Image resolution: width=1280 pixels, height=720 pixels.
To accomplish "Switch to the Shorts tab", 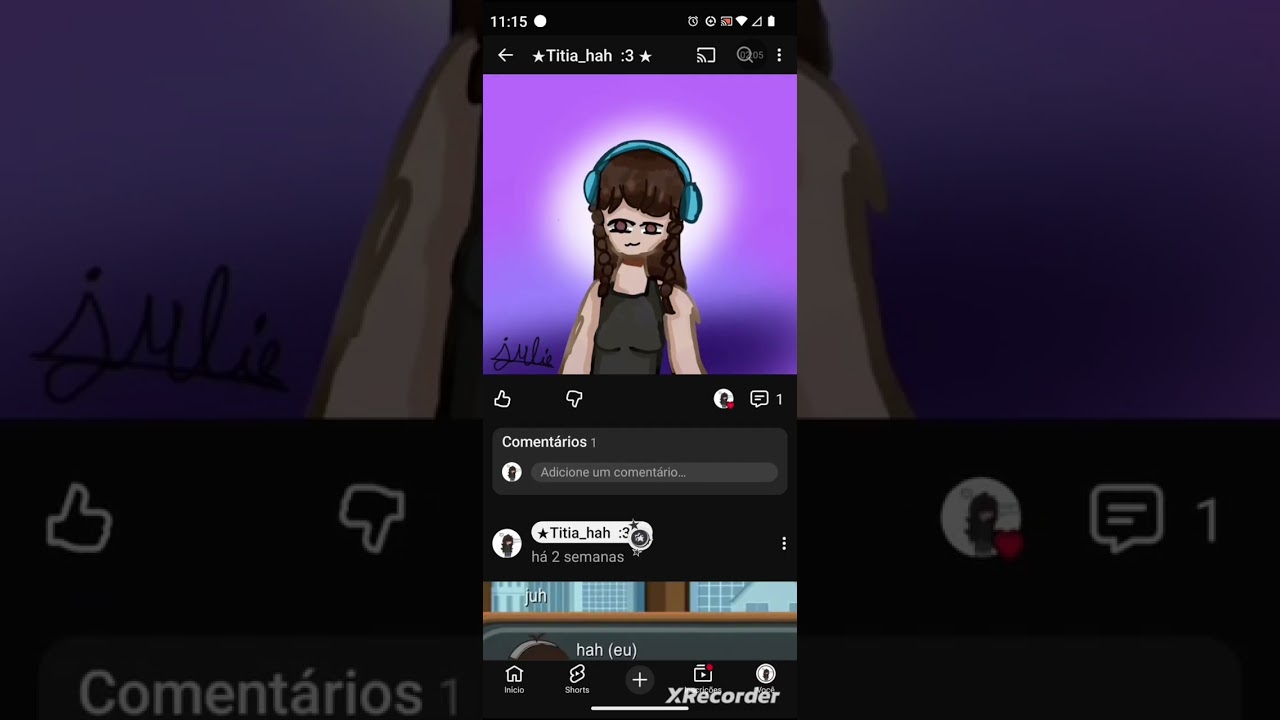I will pyautogui.click(x=577, y=679).
